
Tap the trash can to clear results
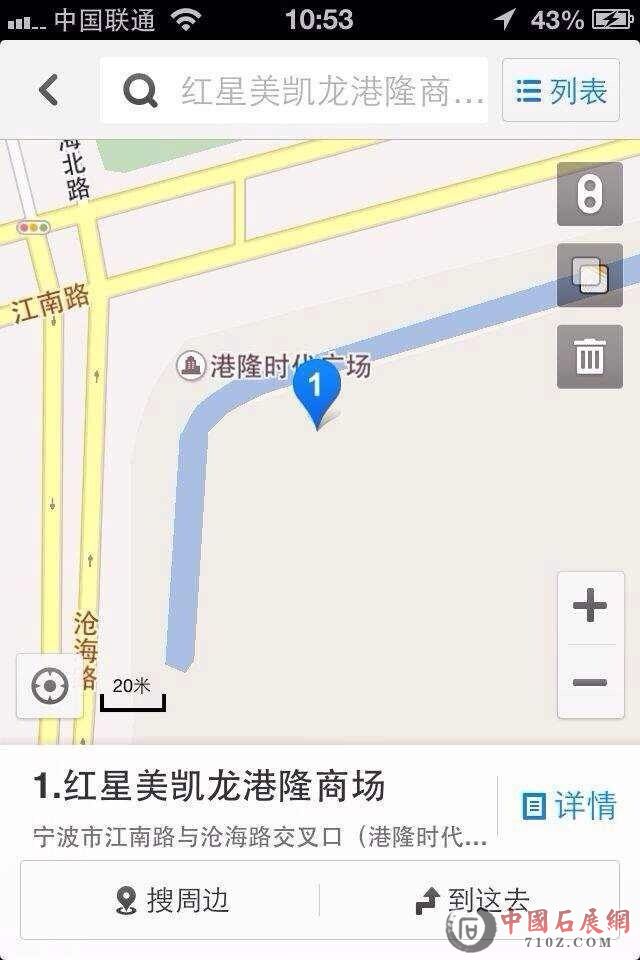(x=589, y=356)
